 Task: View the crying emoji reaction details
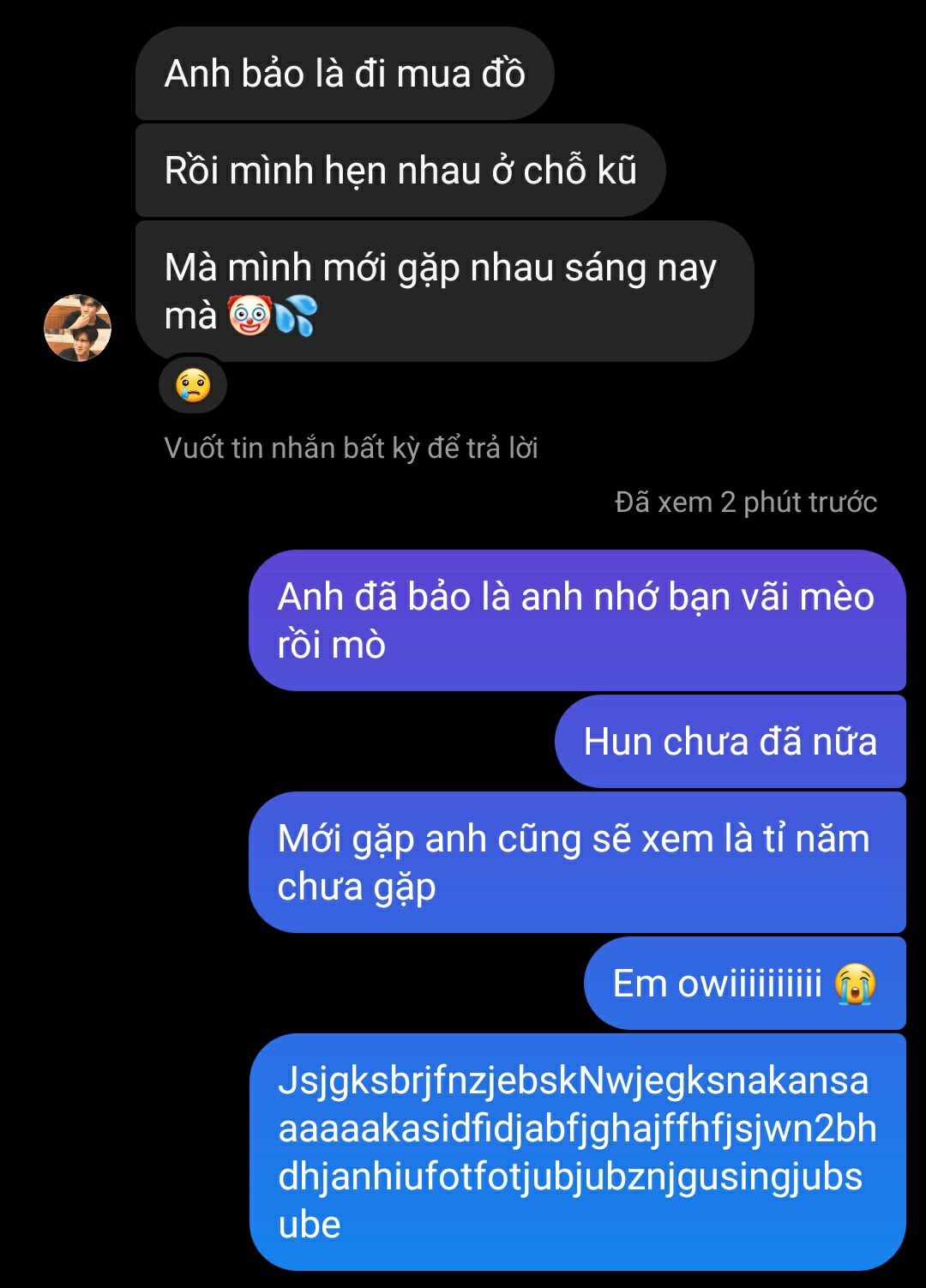(x=193, y=385)
